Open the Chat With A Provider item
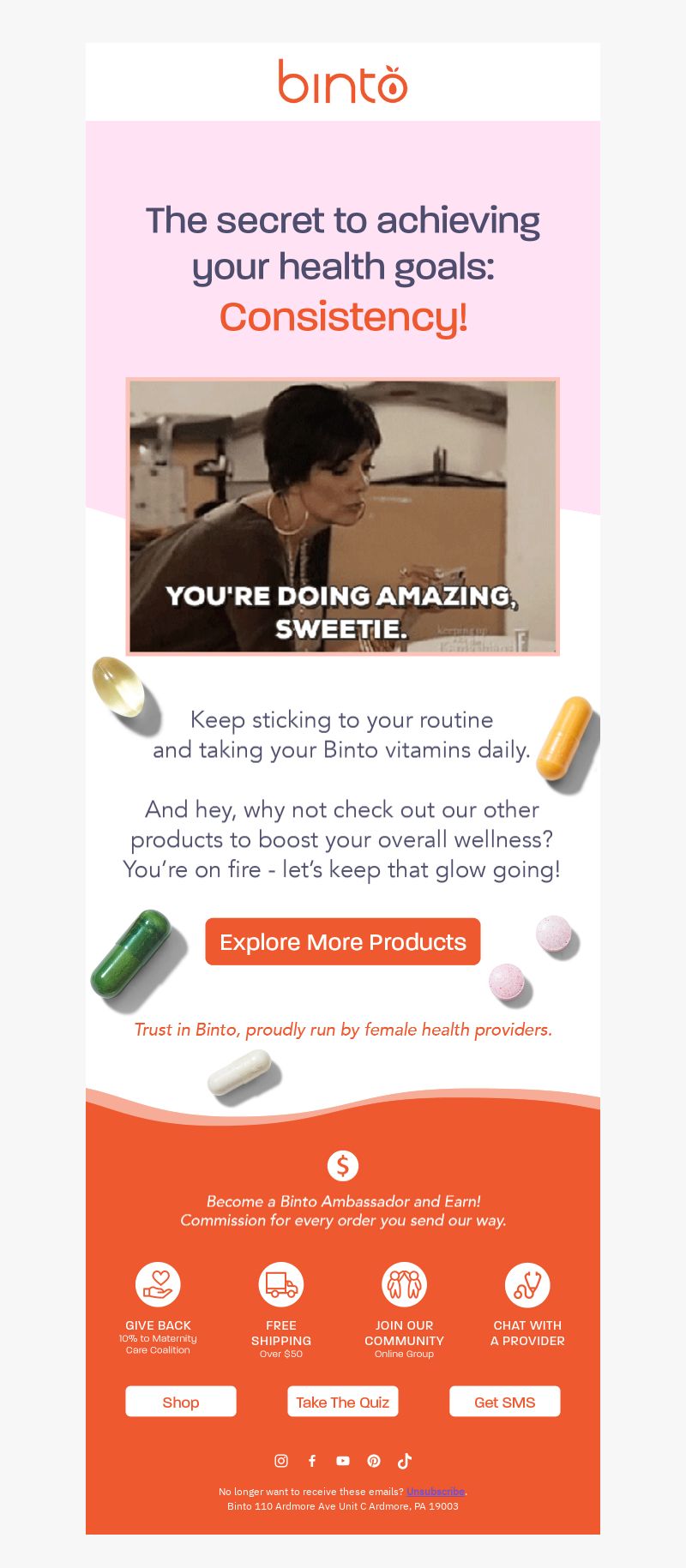 click(527, 1305)
